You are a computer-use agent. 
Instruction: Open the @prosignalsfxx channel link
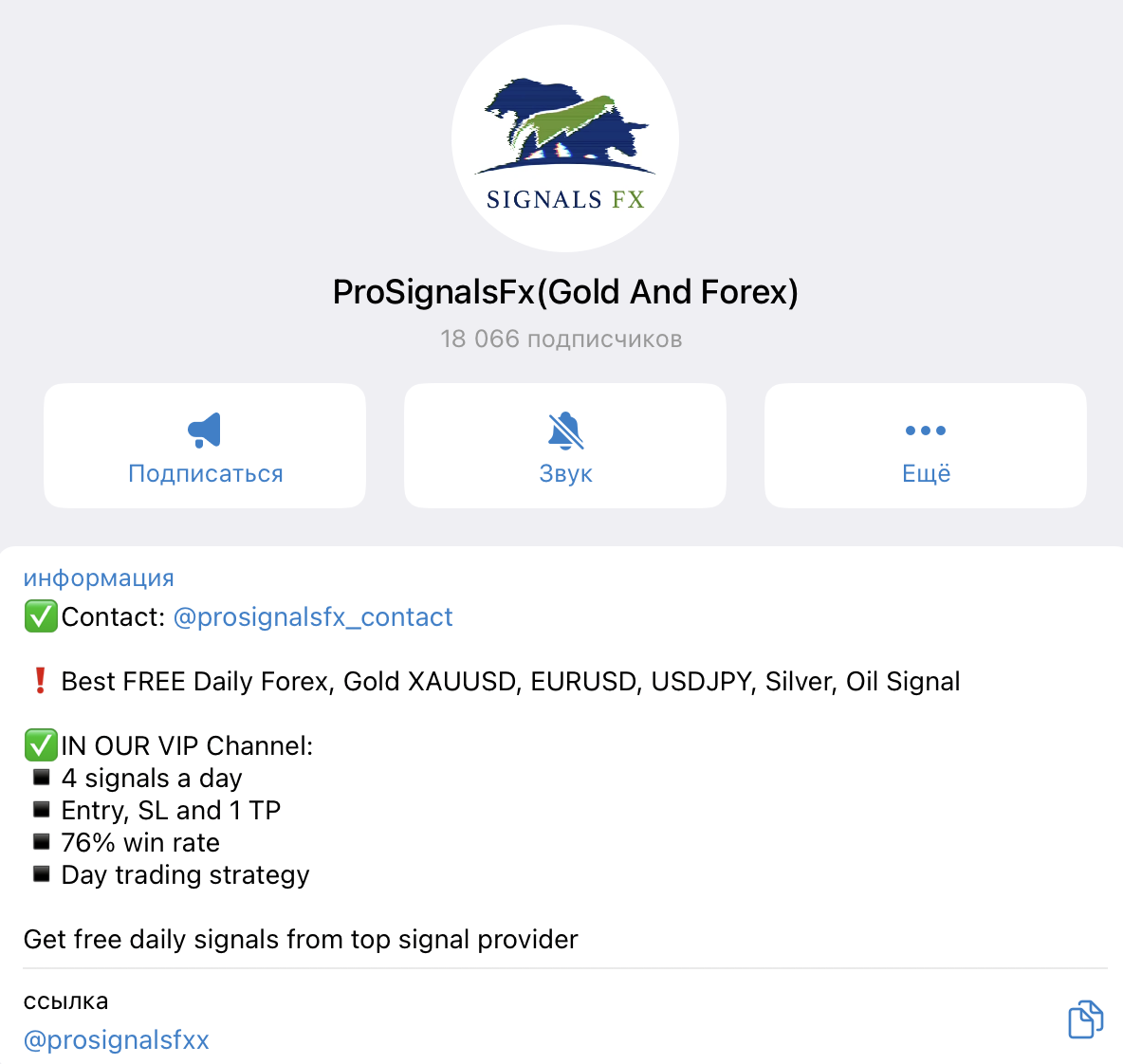(116, 1040)
